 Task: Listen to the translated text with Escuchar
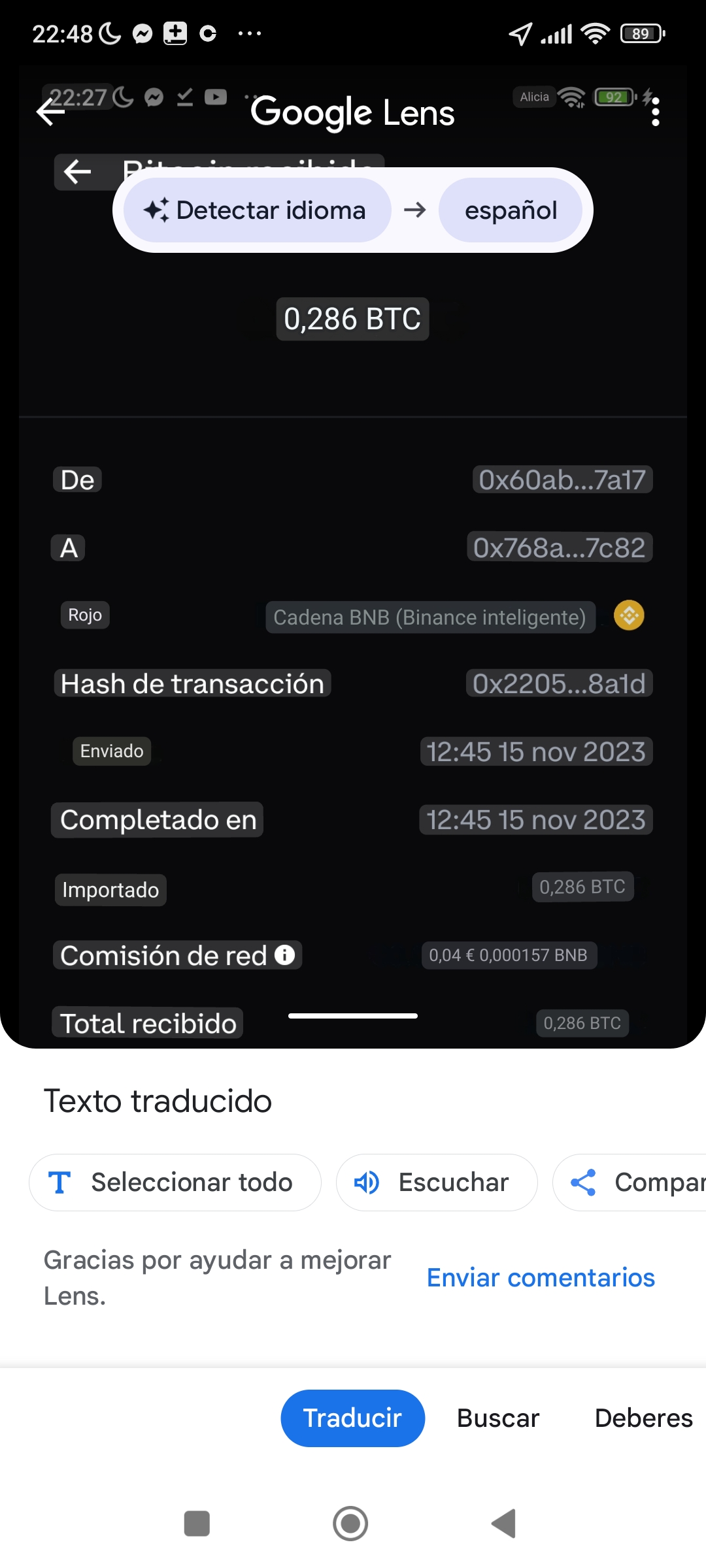(x=437, y=1183)
